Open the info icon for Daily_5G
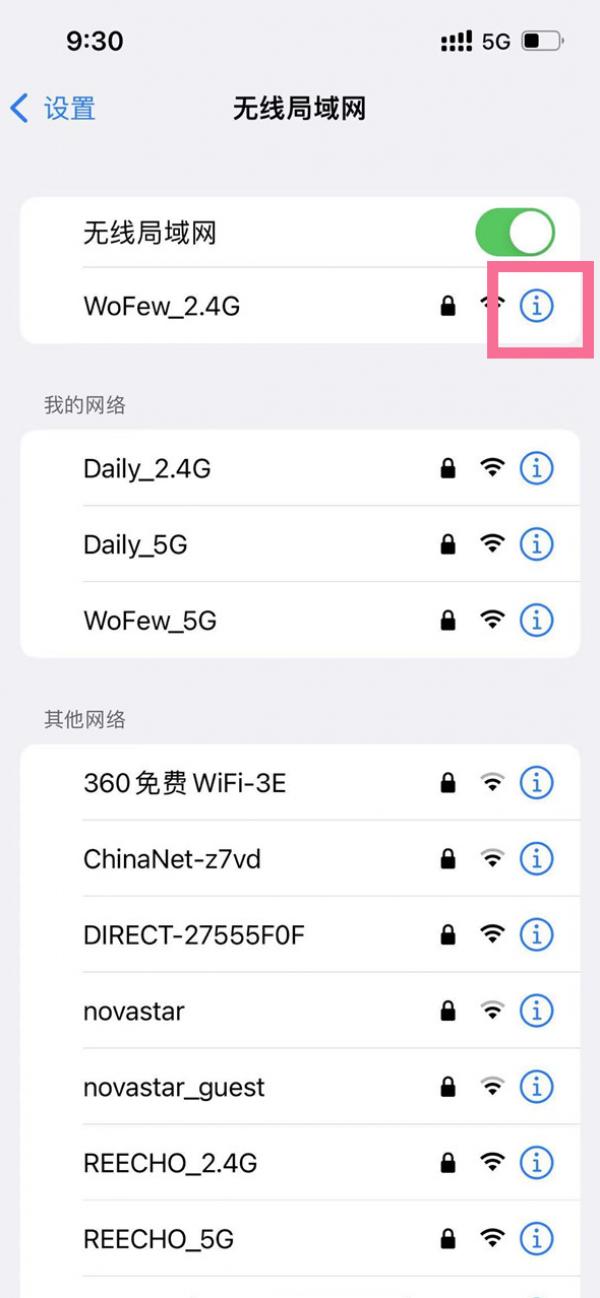Viewport: 600px width, 1298px height. 537,544
